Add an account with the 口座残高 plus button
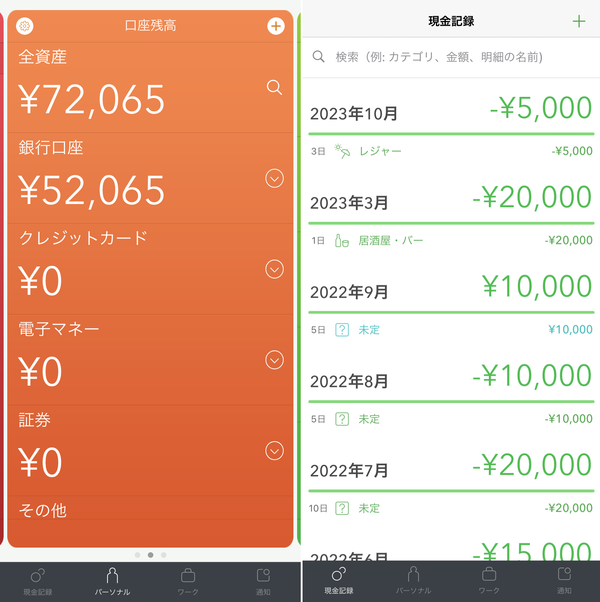Viewport: 600px width, 602px height. 276,26
